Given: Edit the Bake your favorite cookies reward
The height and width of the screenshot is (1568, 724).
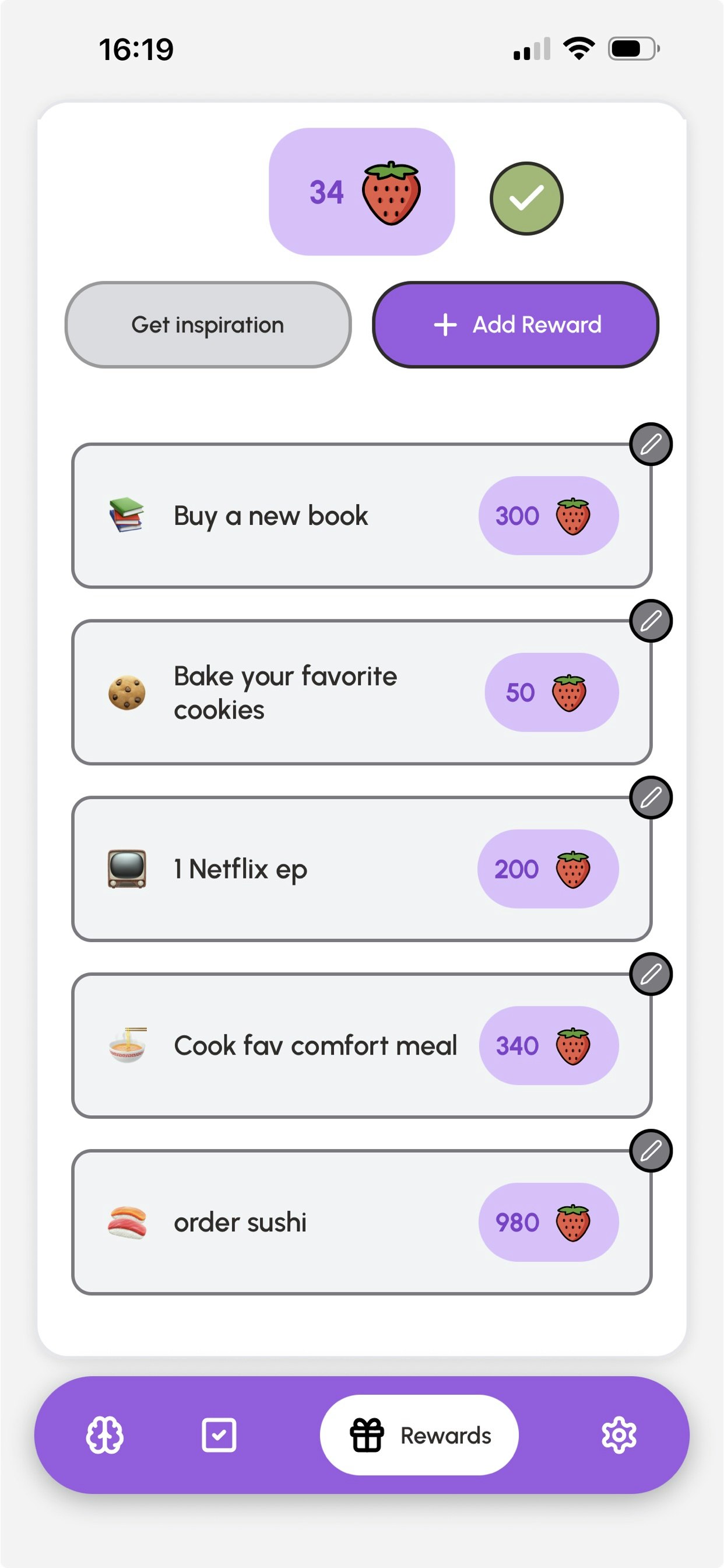Looking at the screenshot, I should 651,620.
